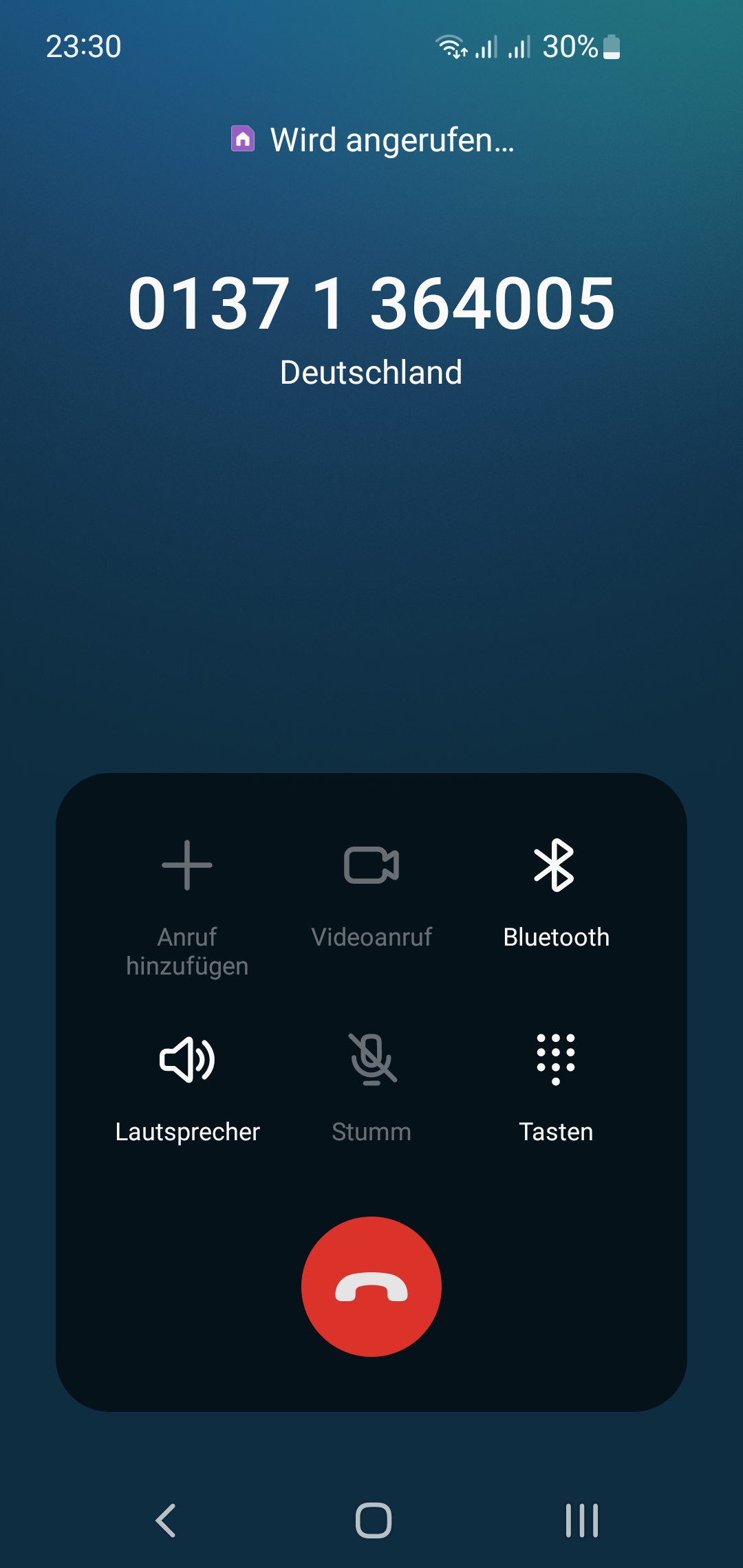The width and height of the screenshot is (743, 1568).
Task: Open recent apps from navigation bar
Action: coord(582,1520)
